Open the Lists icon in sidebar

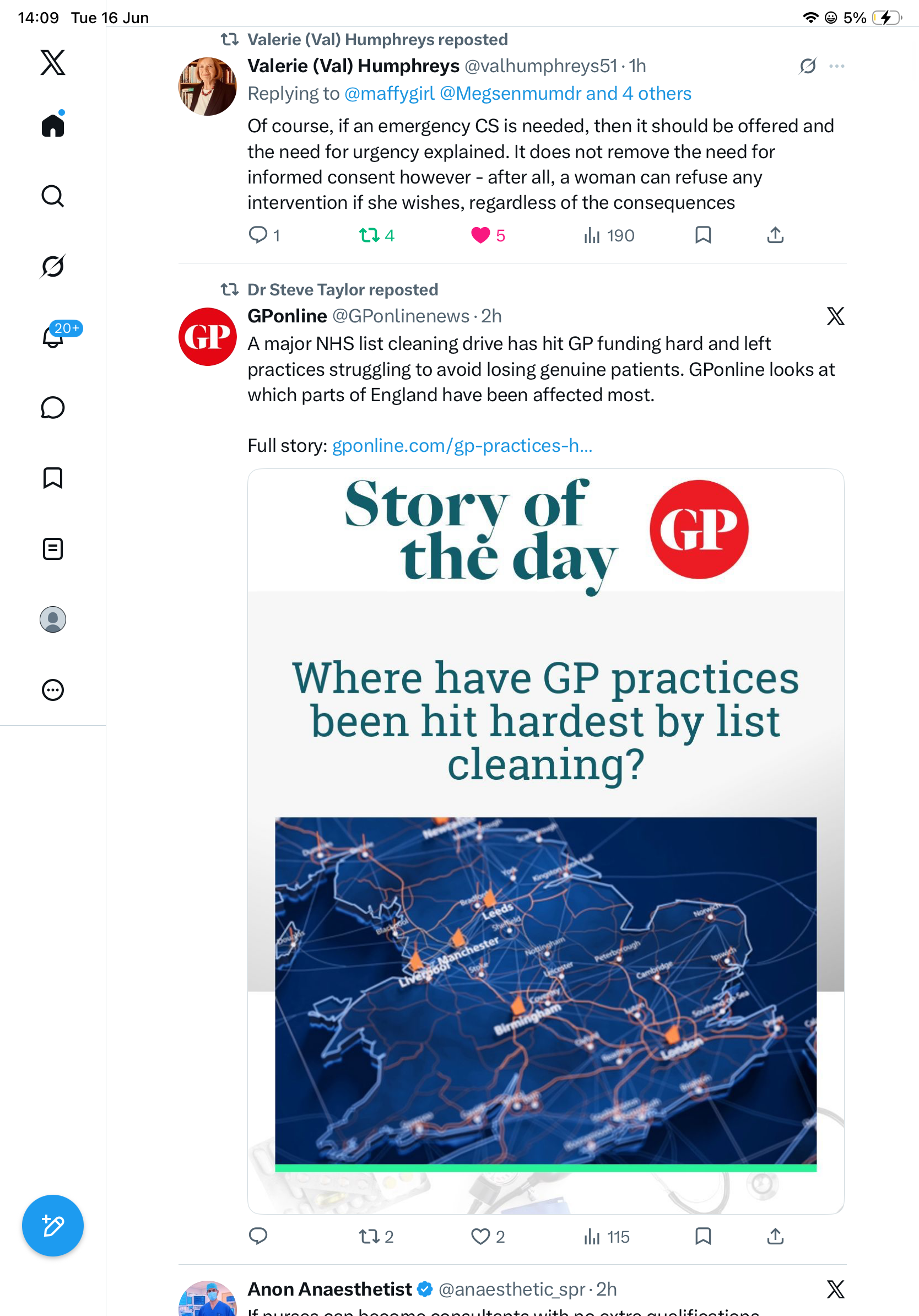tap(53, 548)
